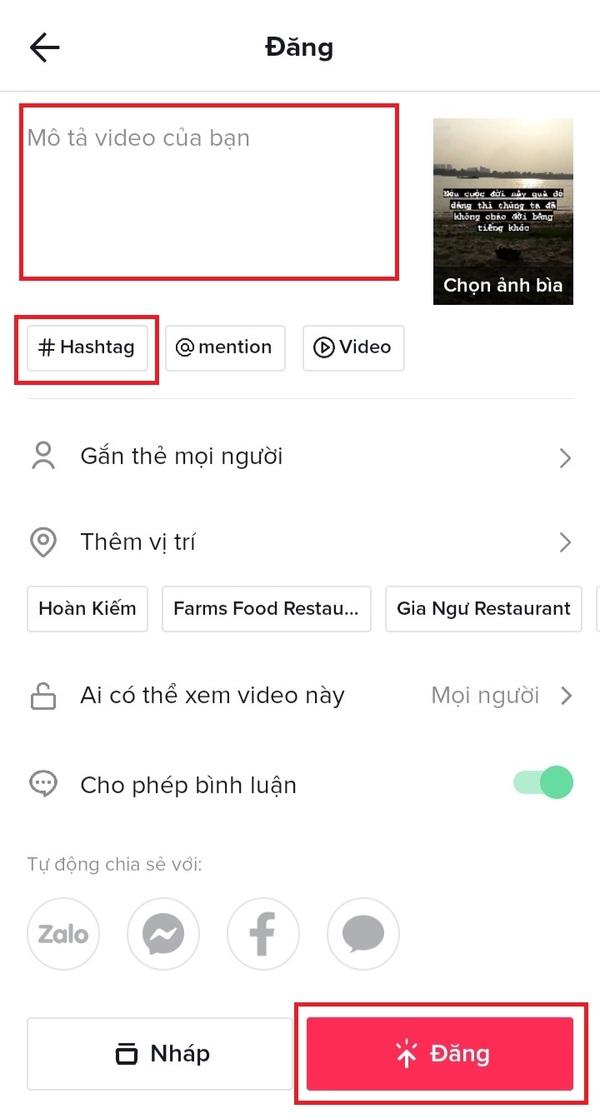Enable auto-share to Zalo
The width and height of the screenshot is (600, 1119).
(63, 934)
